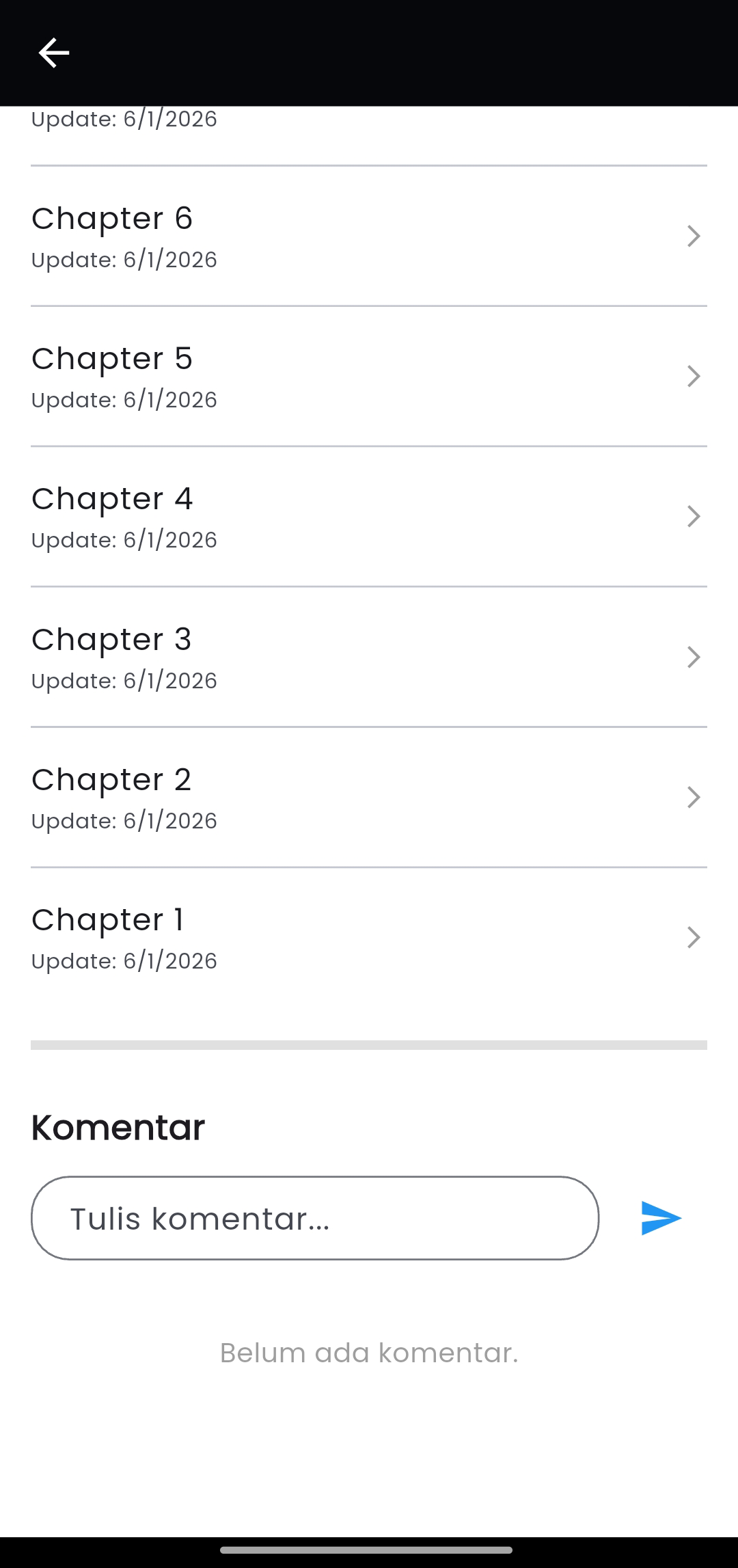This screenshot has height=1568, width=738.
Task: Tap the back arrow to return
Action: [x=53, y=52]
